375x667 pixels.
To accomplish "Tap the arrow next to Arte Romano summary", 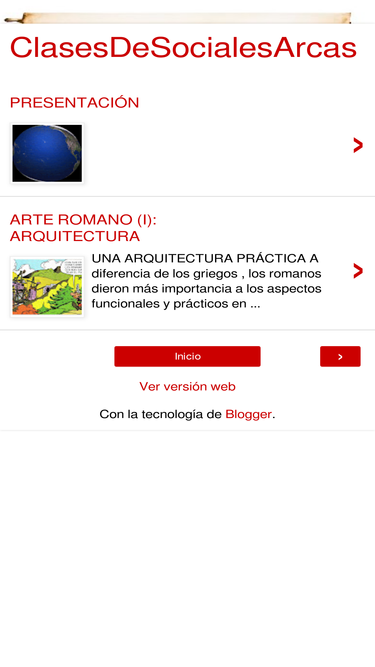I will click(x=358, y=271).
